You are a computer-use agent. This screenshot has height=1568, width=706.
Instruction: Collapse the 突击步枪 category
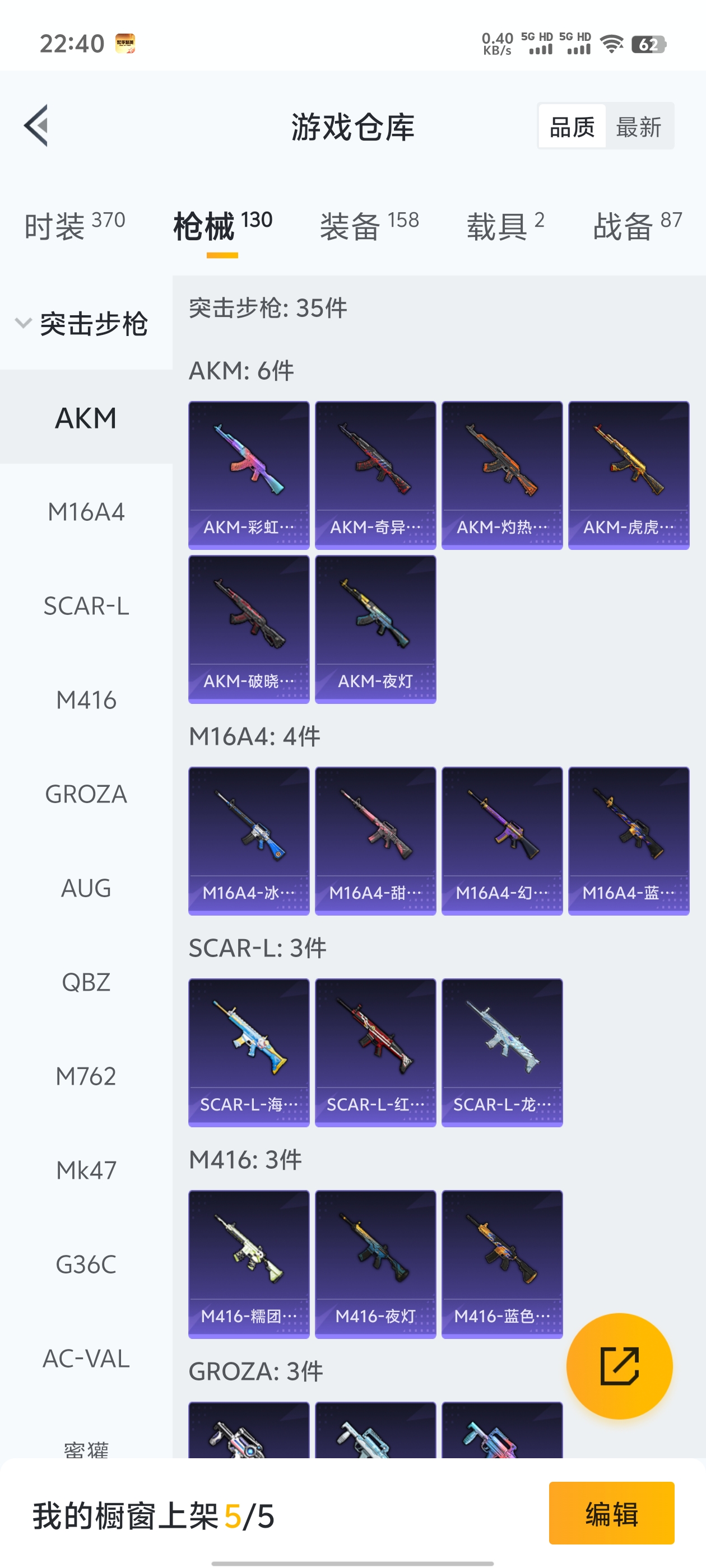point(82,323)
